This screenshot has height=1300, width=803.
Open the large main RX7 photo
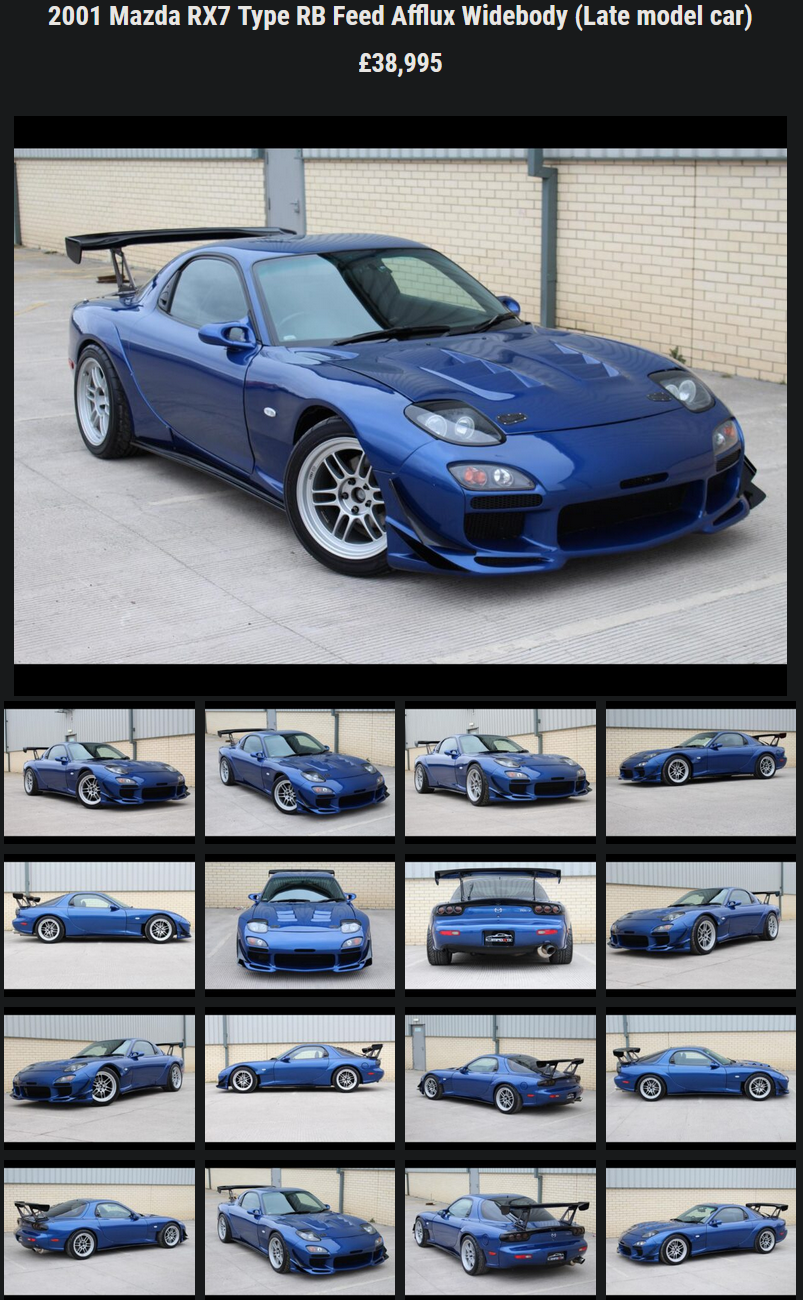400,405
